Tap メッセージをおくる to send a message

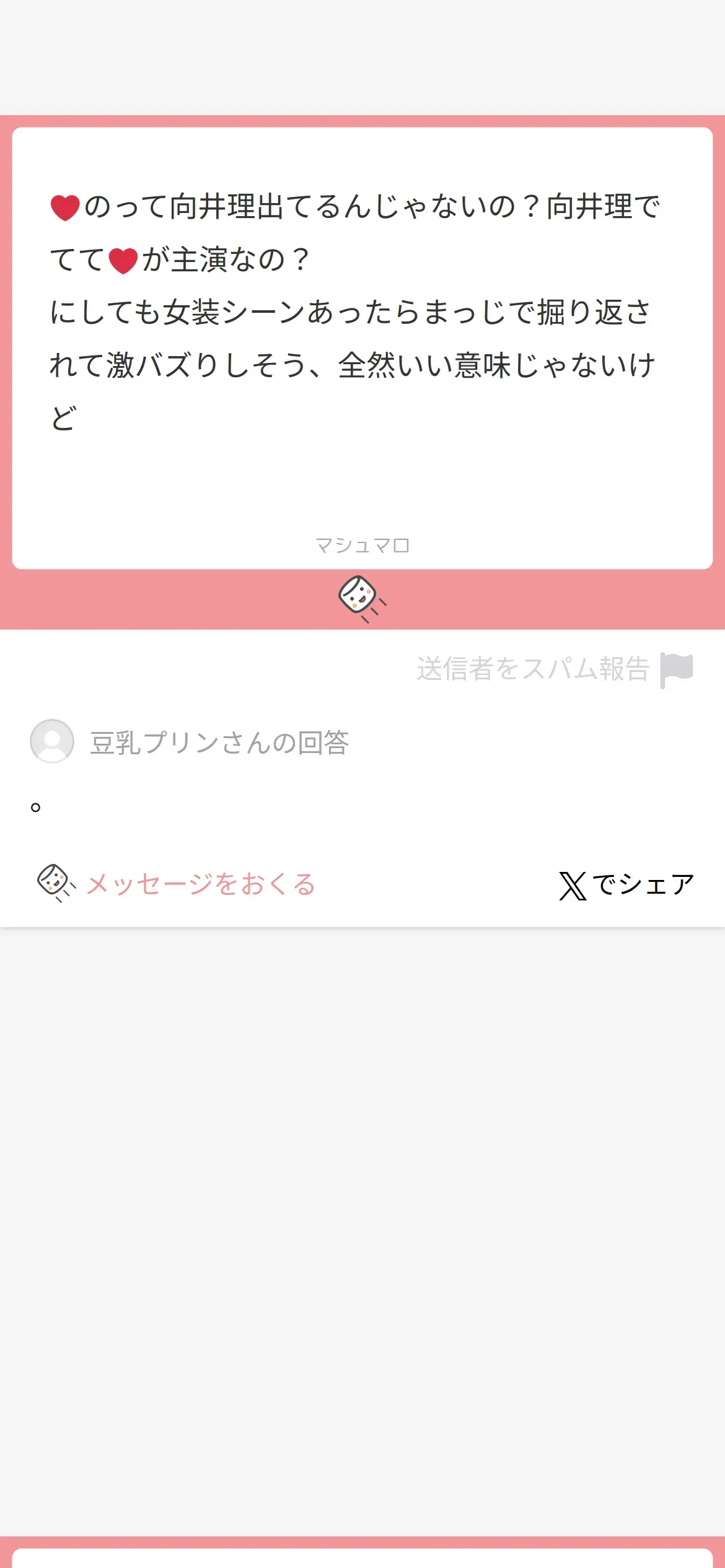point(200,884)
